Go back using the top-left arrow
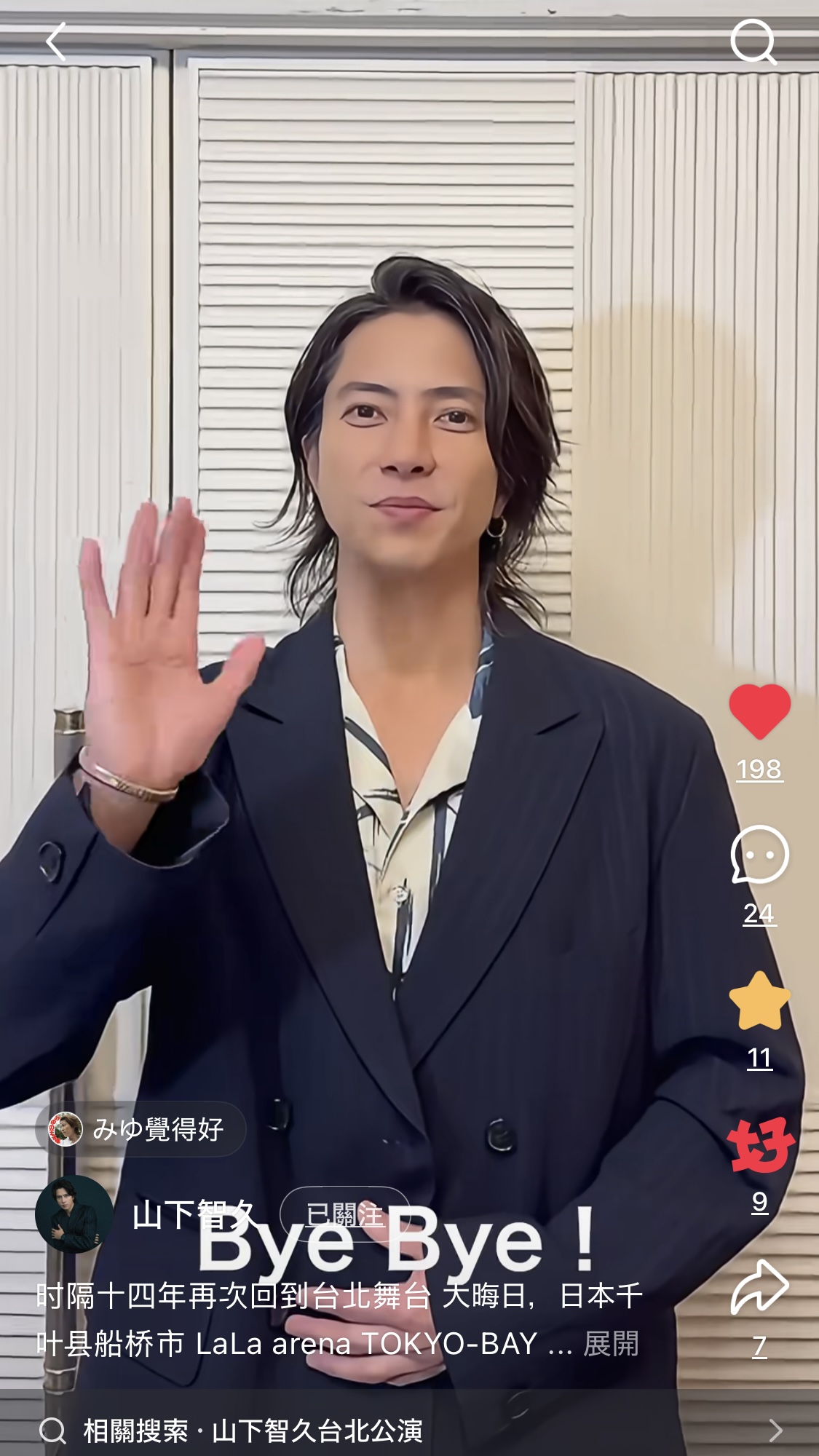 pos(56,41)
